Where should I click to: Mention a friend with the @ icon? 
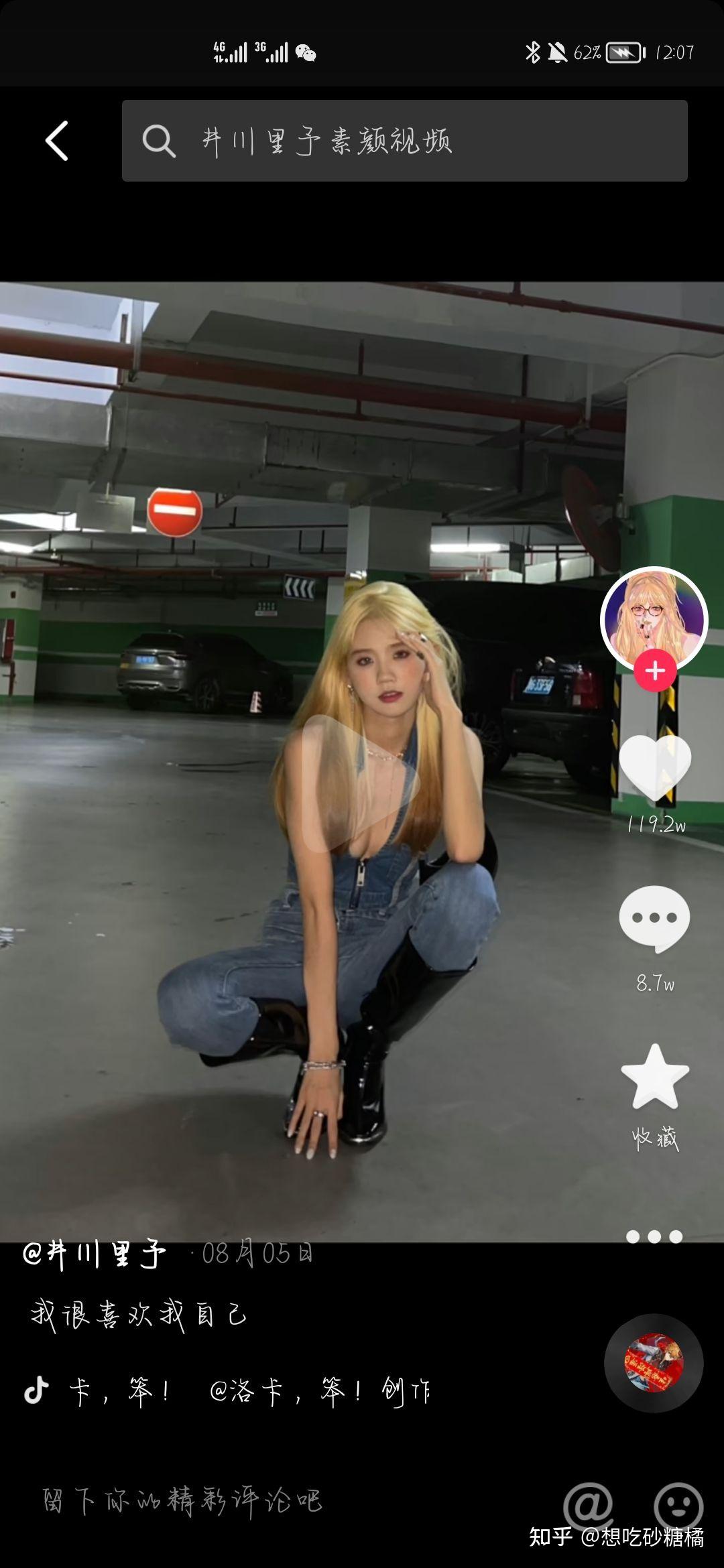(589, 1505)
